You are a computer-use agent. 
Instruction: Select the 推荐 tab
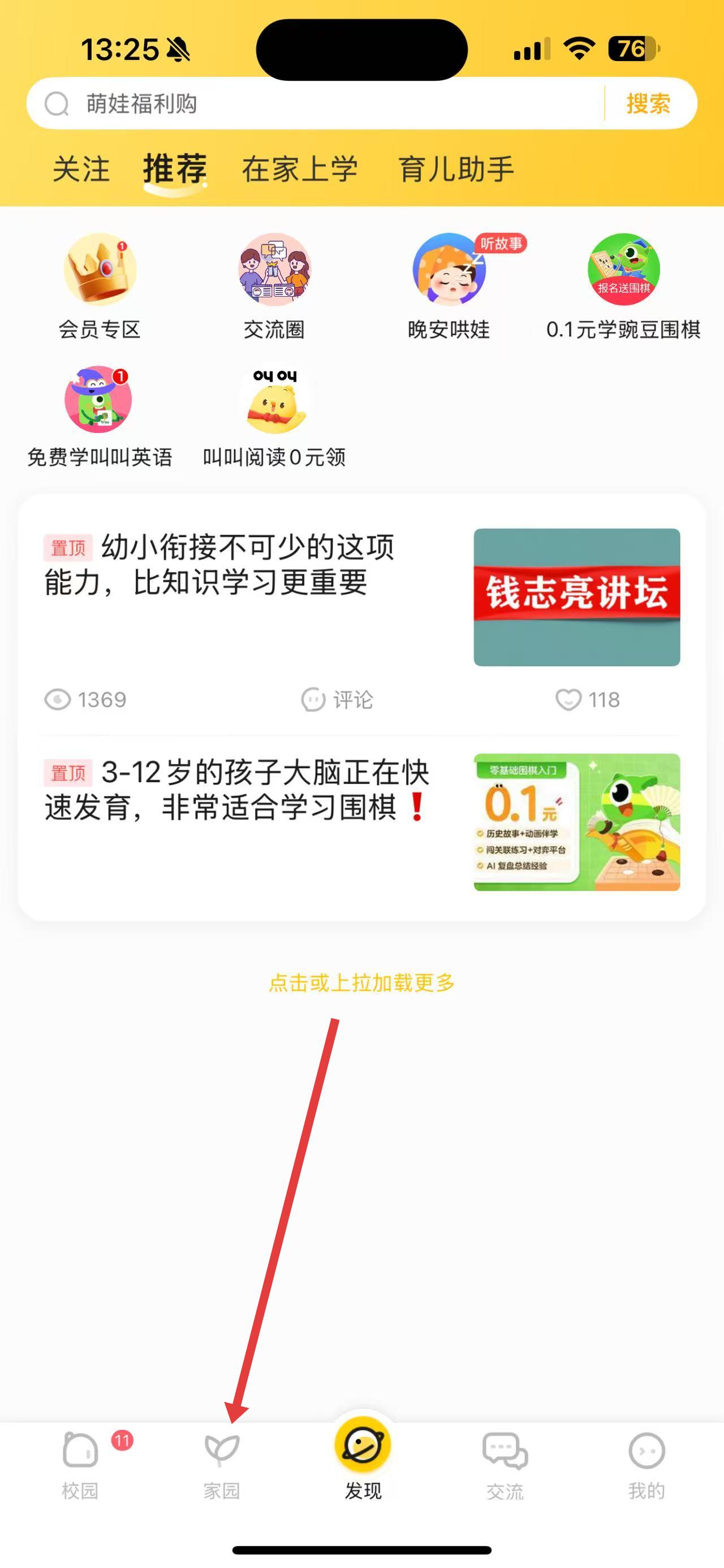pos(175,168)
